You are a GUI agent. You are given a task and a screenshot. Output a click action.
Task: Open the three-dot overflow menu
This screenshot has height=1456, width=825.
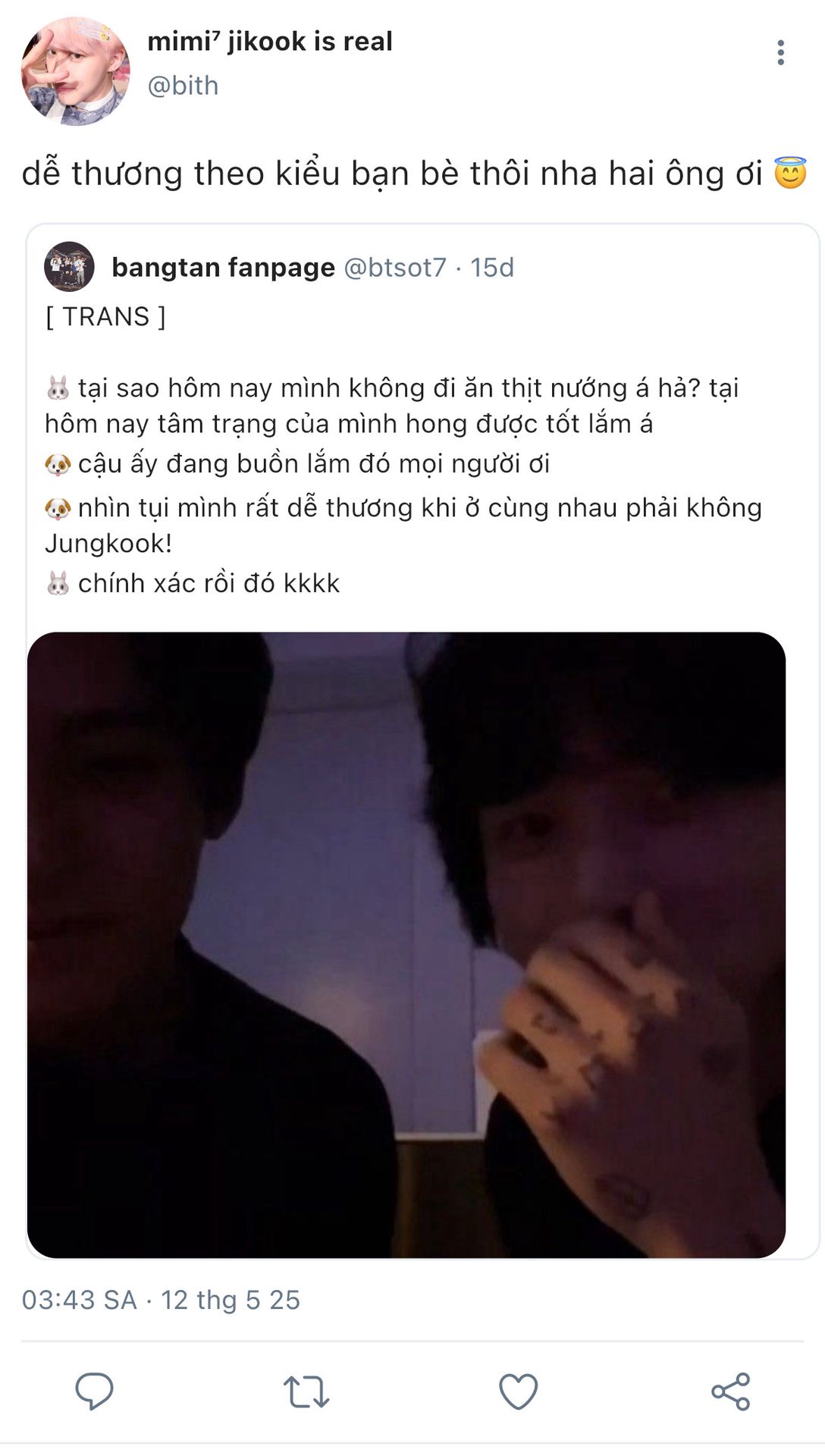[780, 53]
